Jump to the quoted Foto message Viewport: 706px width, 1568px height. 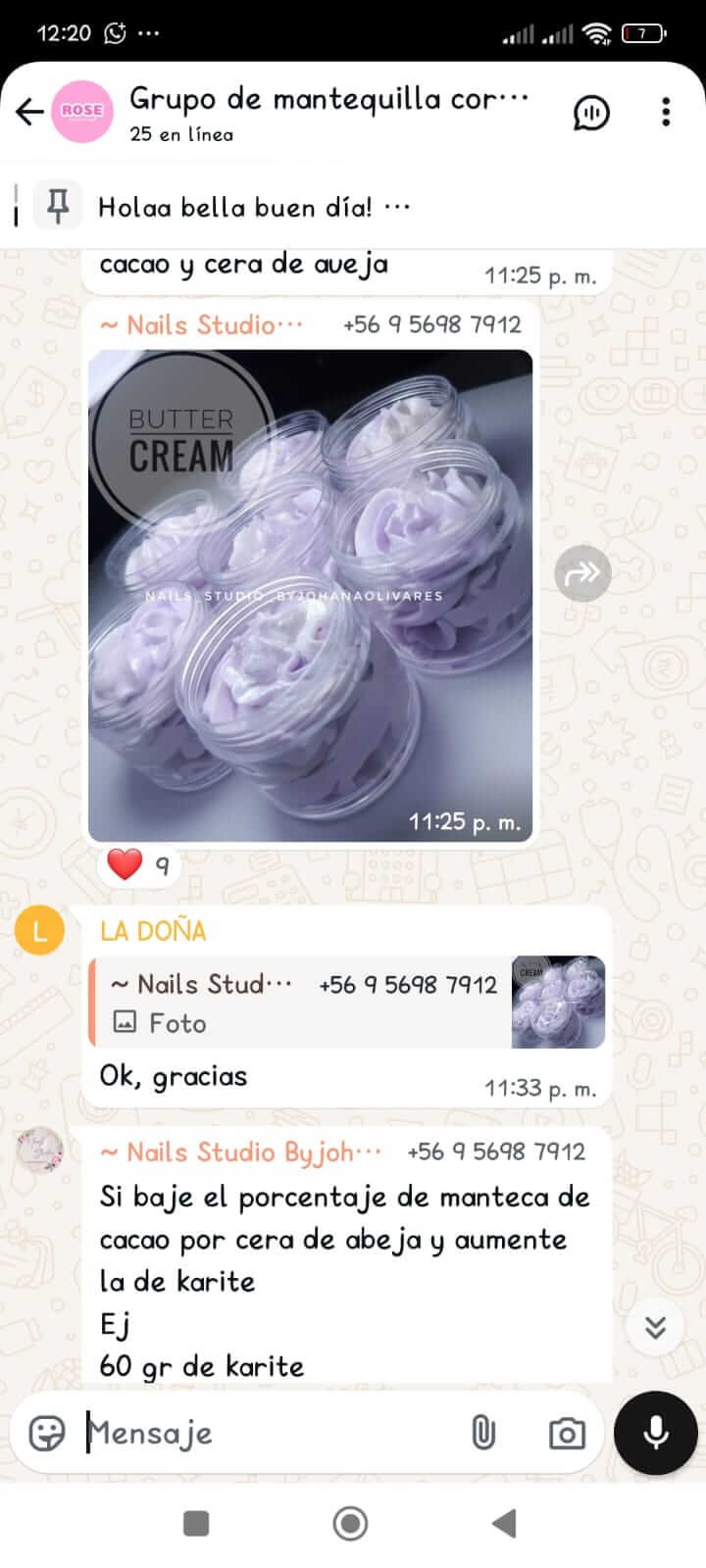pyautogui.click(x=347, y=1003)
